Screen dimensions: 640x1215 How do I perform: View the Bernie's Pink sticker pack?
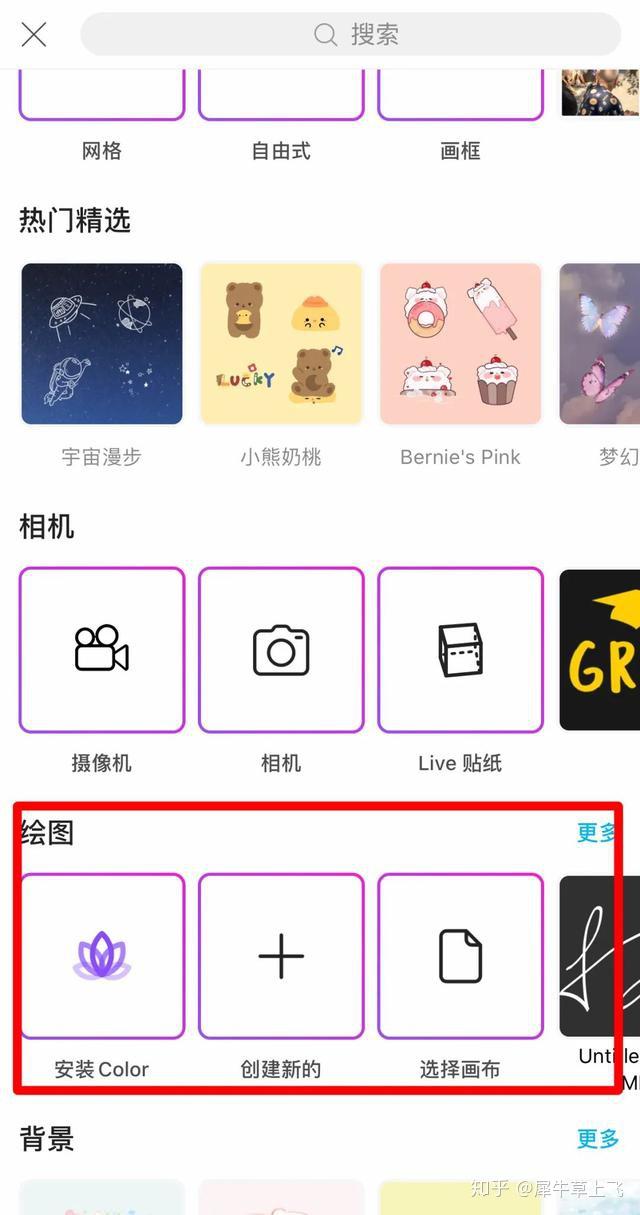click(460, 344)
